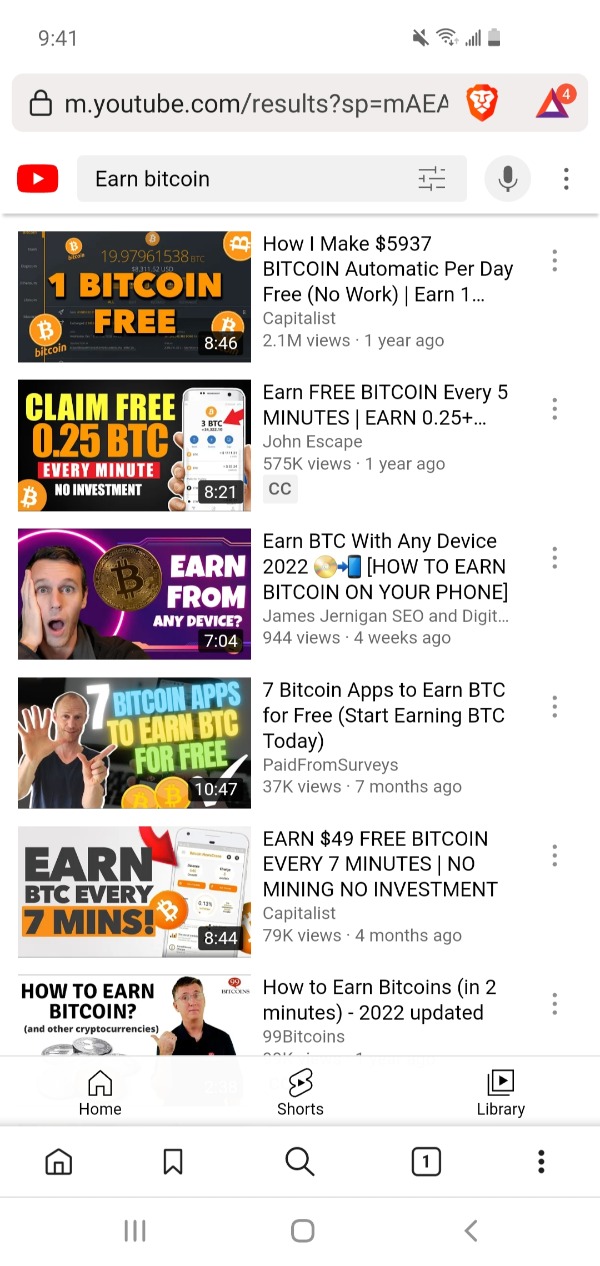Start voice search with the microphone
The image size is (600, 1266).
tap(508, 179)
